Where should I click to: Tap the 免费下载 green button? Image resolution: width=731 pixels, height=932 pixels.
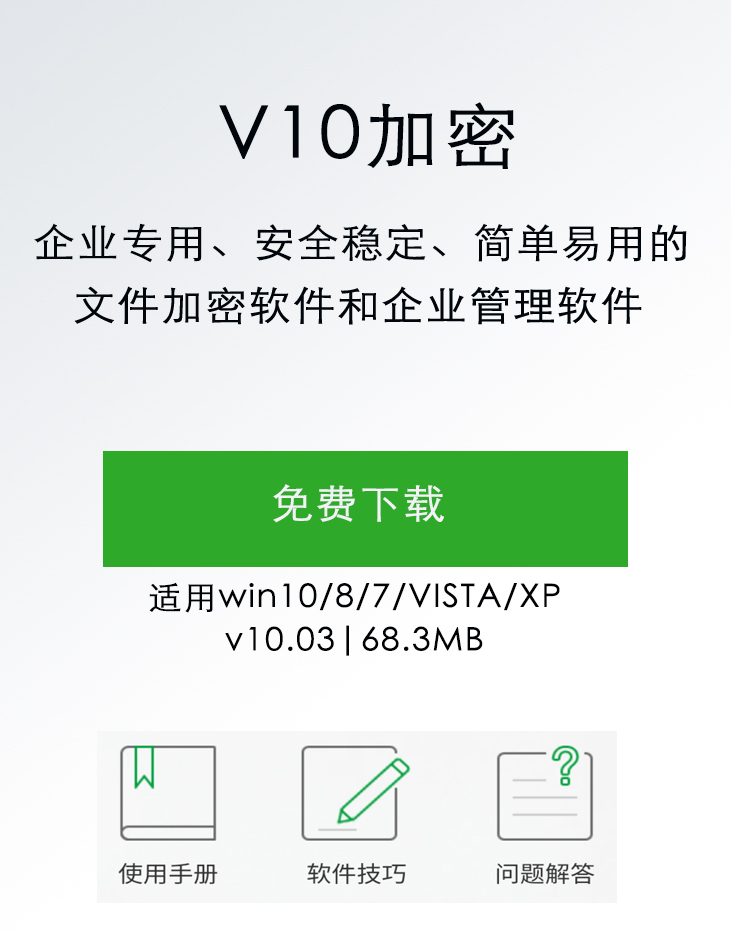[x=365, y=508]
